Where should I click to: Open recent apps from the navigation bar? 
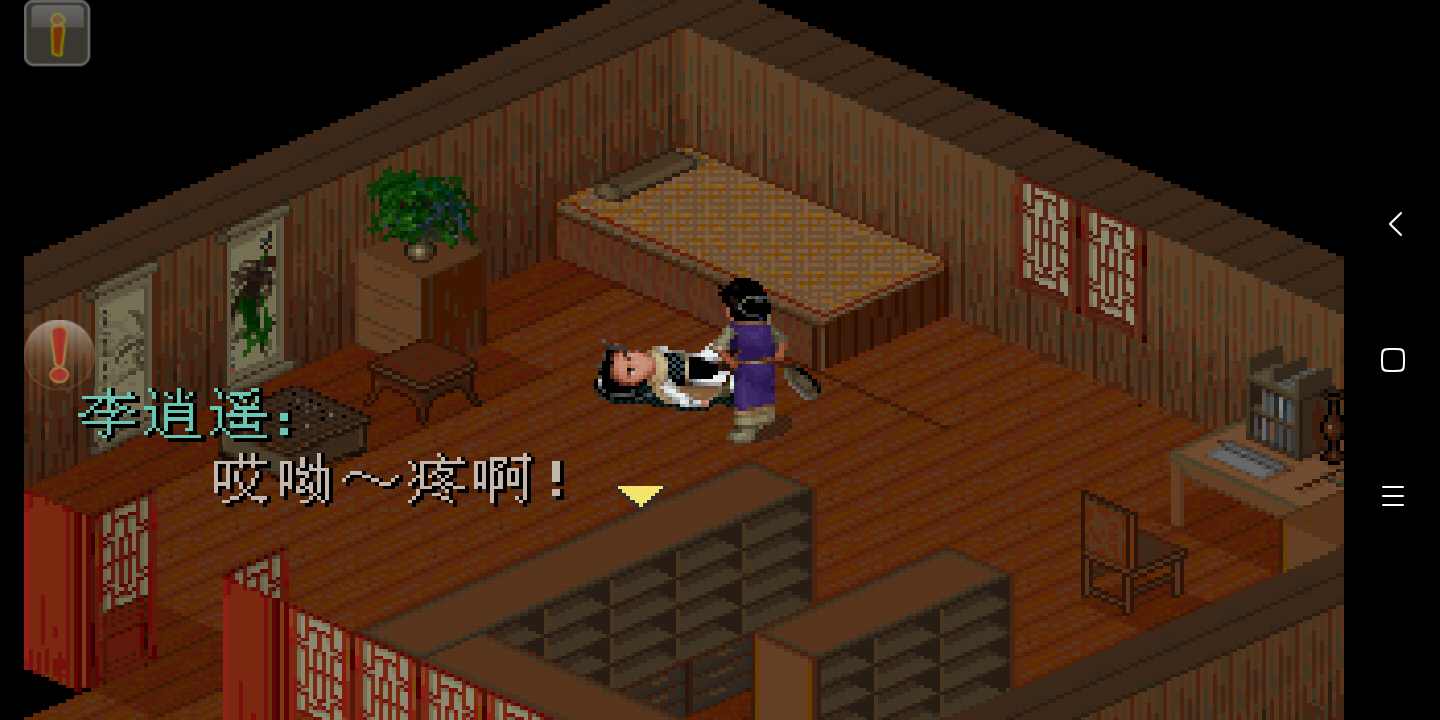pyautogui.click(x=1393, y=496)
